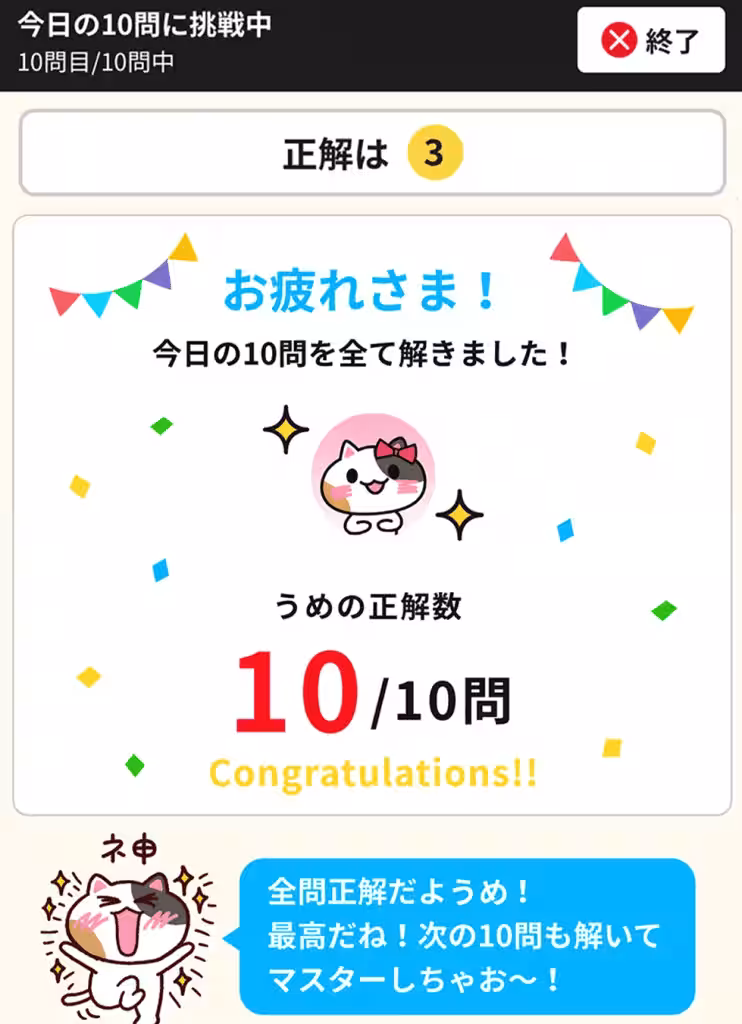
Task: Click the blue diamond confetti on the right
Action: click(x=566, y=530)
